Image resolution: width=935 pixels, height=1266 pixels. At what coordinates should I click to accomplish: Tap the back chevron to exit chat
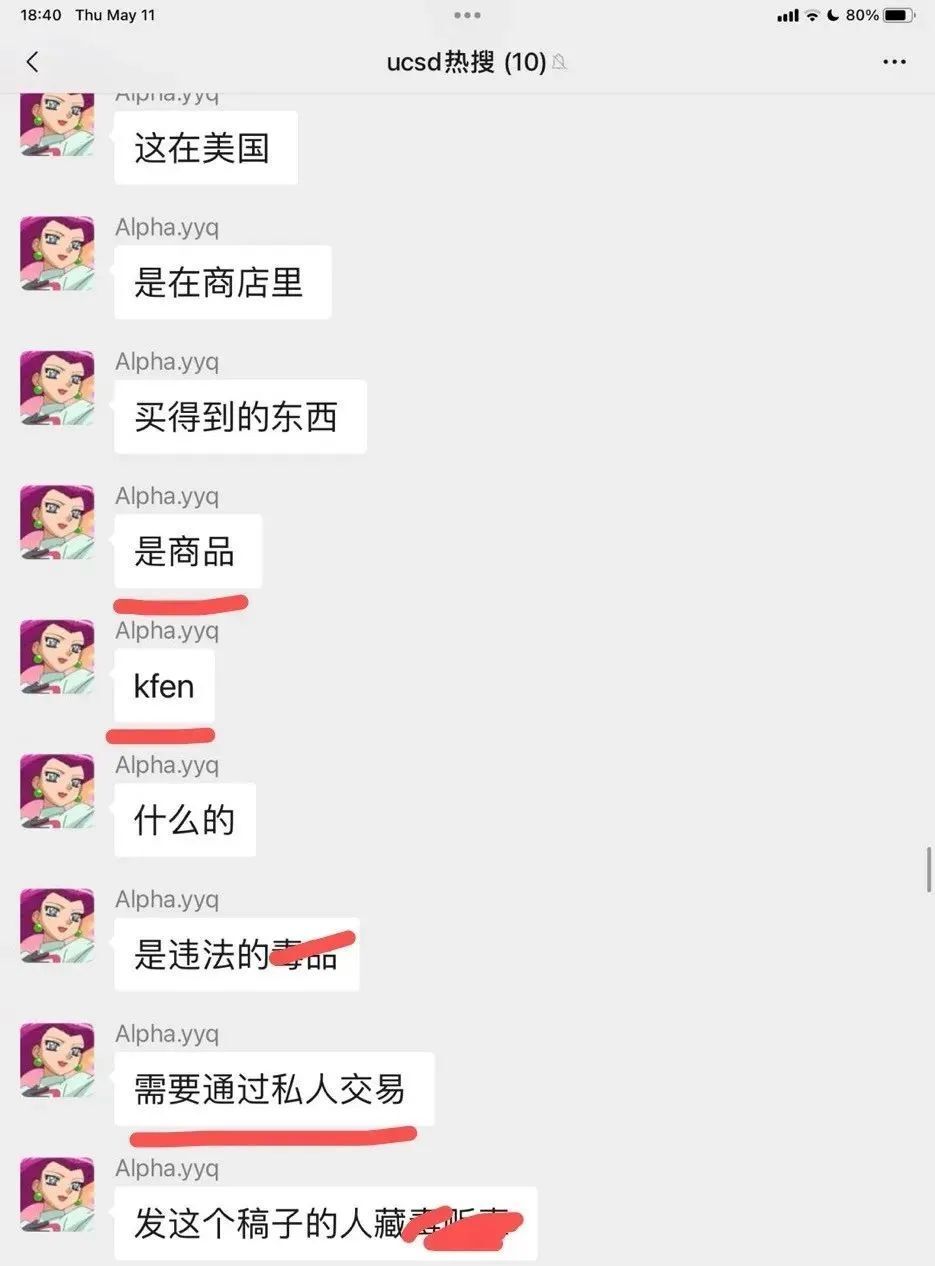[32, 61]
